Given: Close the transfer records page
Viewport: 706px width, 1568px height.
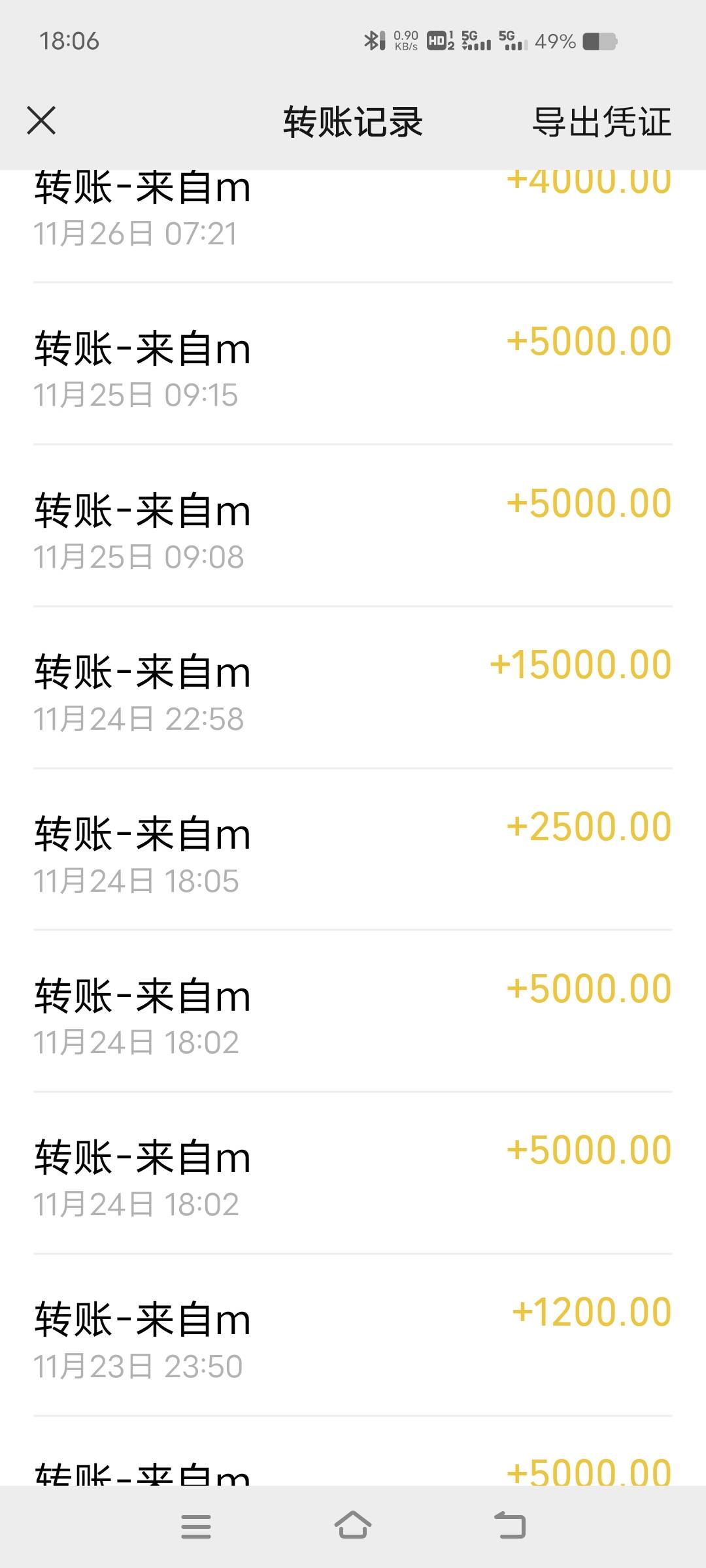Looking at the screenshot, I should click(41, 121).
